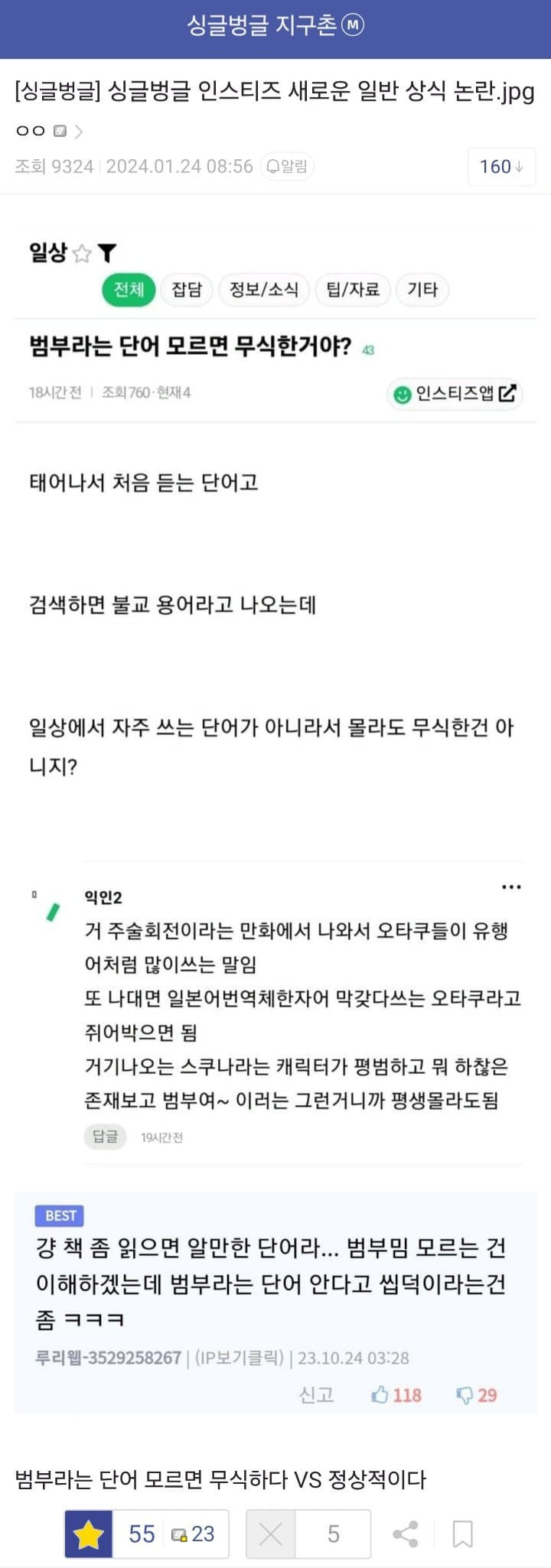Open the 싱글벙글 지구촌 gallery header
This screenshot has width=551, height=1568.
coord(275,25)
